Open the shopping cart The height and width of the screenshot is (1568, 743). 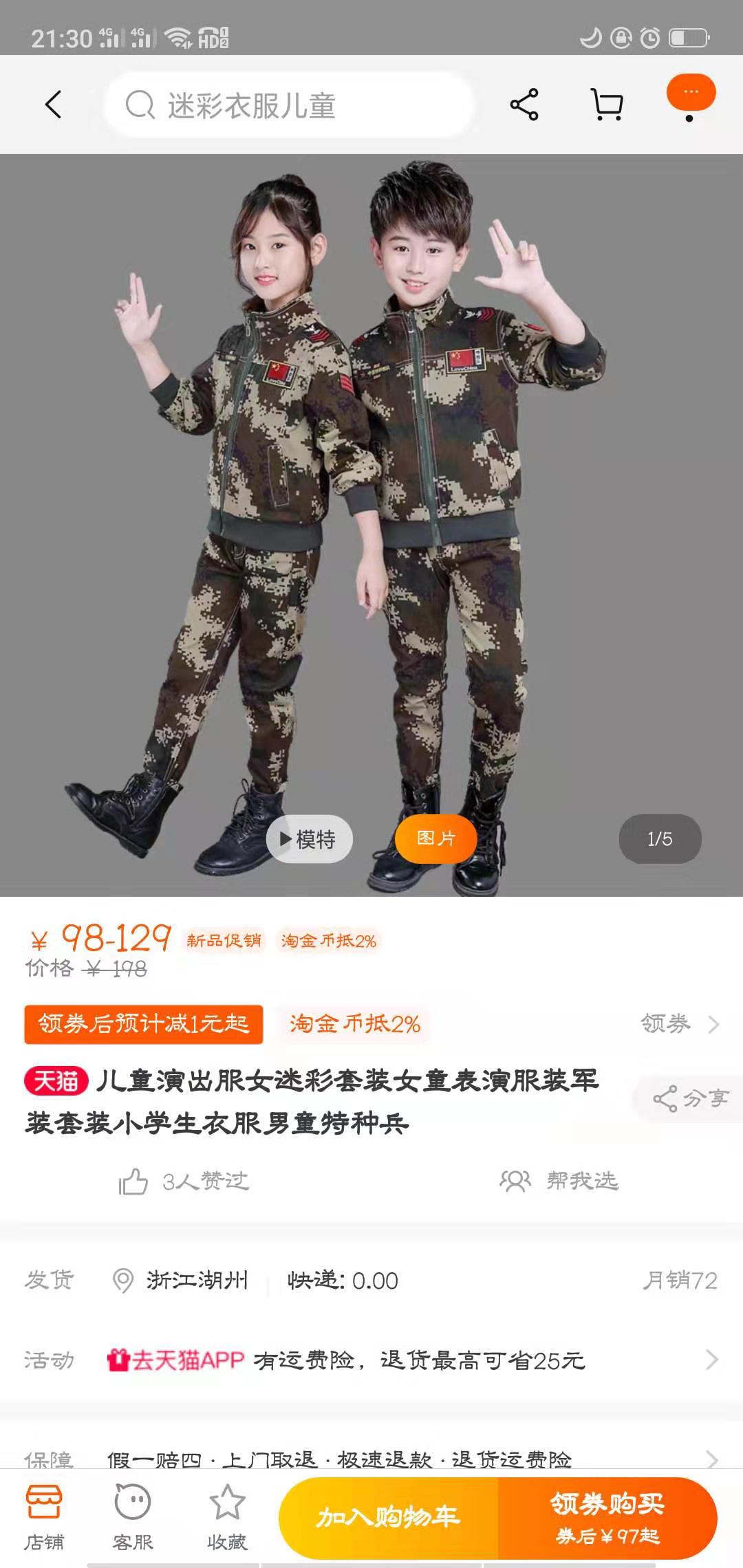click(x=607, y=105)
